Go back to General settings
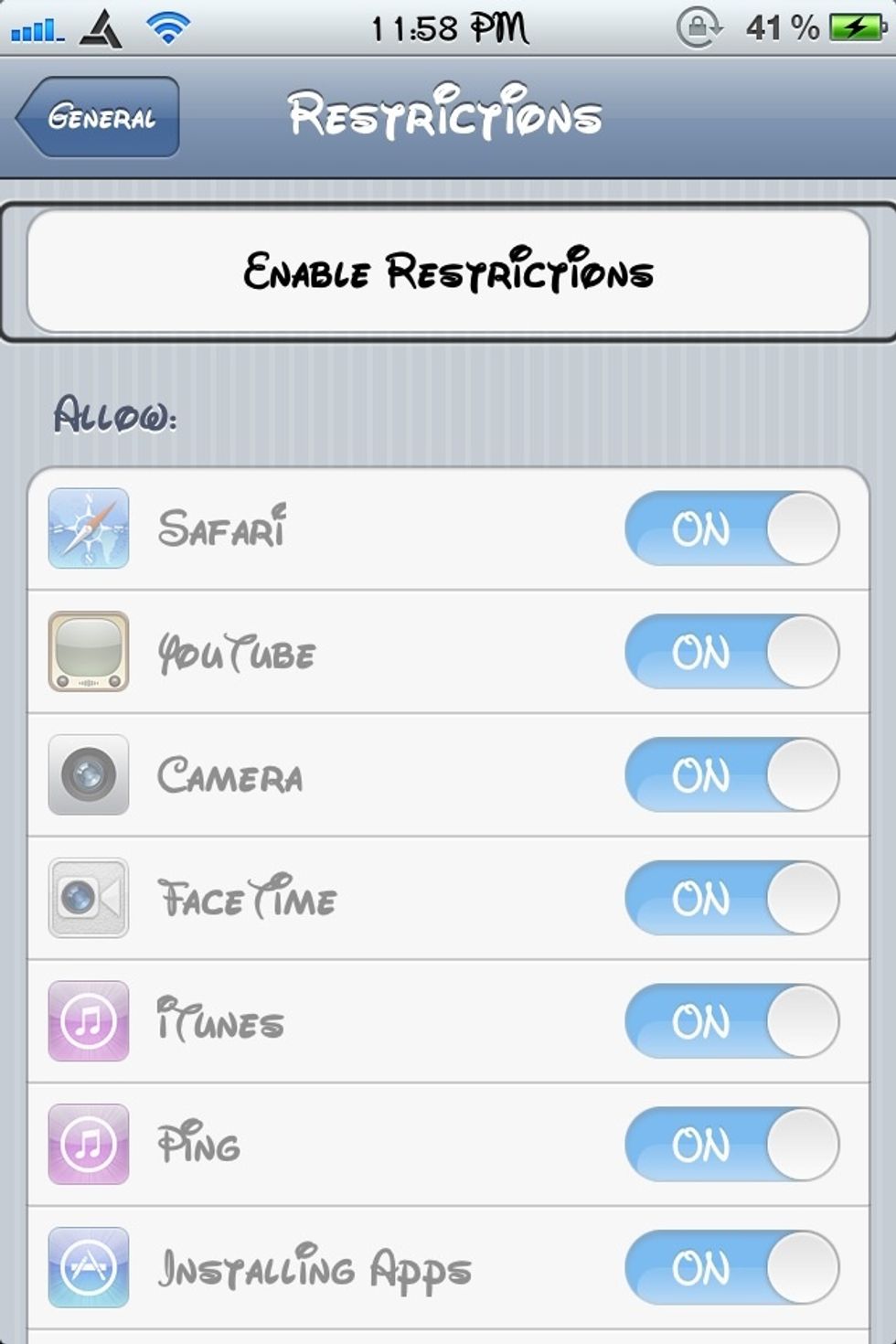This screenshot has height=1344, width=896. coord(99,117)
